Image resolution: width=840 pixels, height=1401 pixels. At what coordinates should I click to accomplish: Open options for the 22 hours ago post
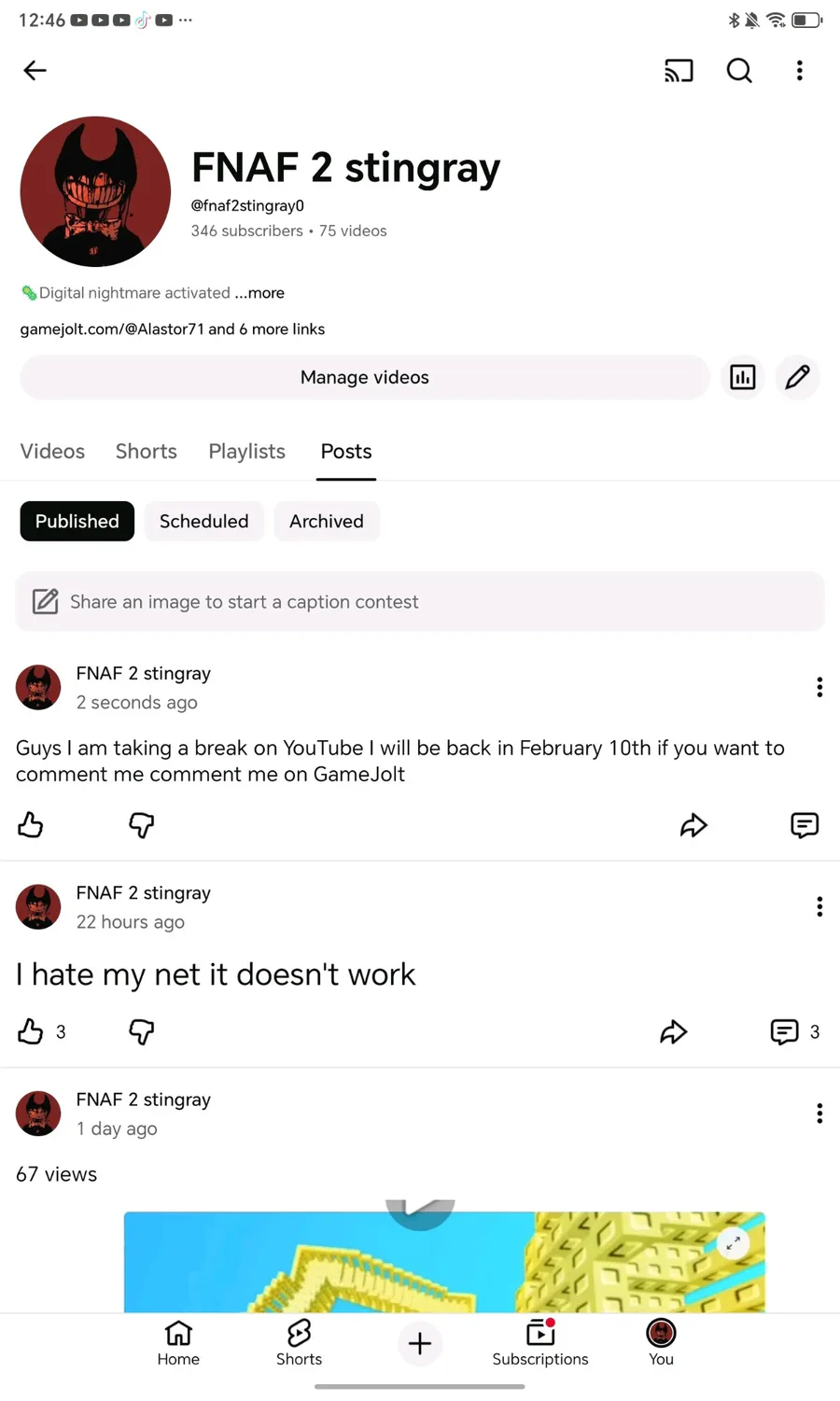coord(819,907)
